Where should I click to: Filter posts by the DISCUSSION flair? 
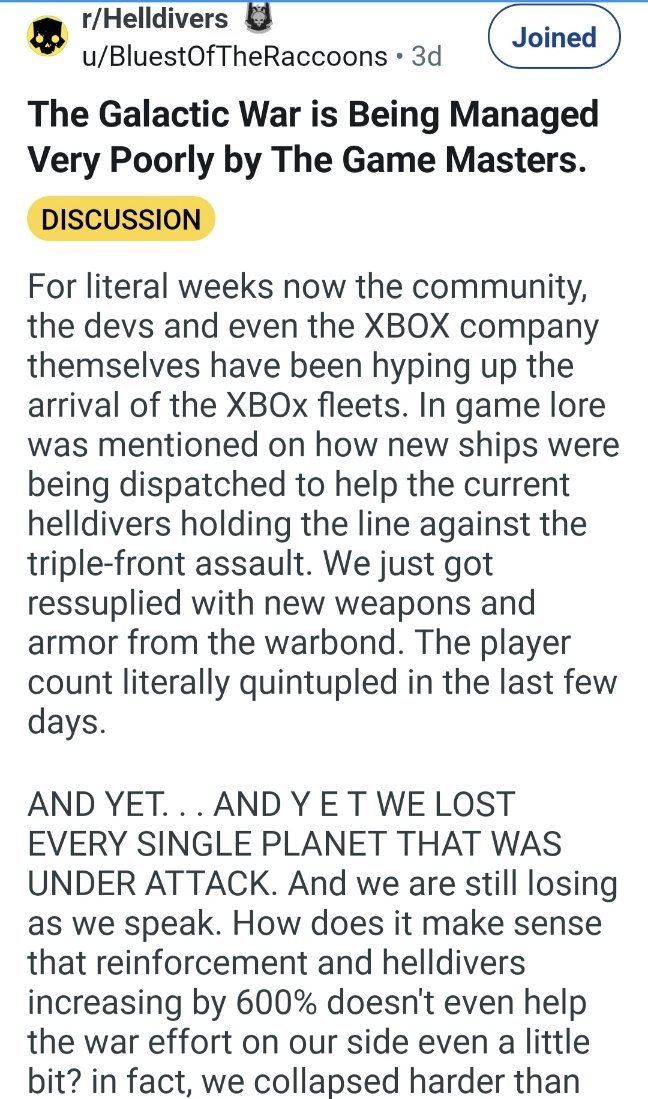click(x=121, y=219)
